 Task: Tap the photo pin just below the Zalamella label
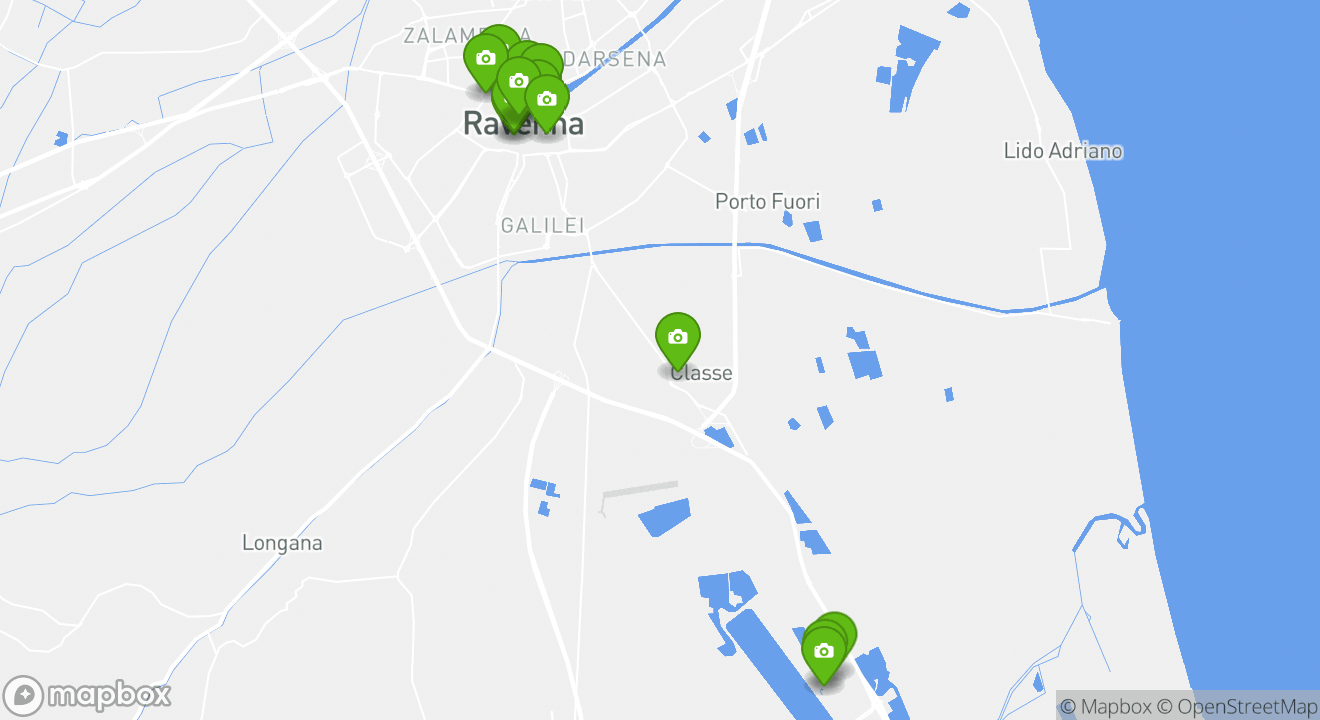coord(485,59)
